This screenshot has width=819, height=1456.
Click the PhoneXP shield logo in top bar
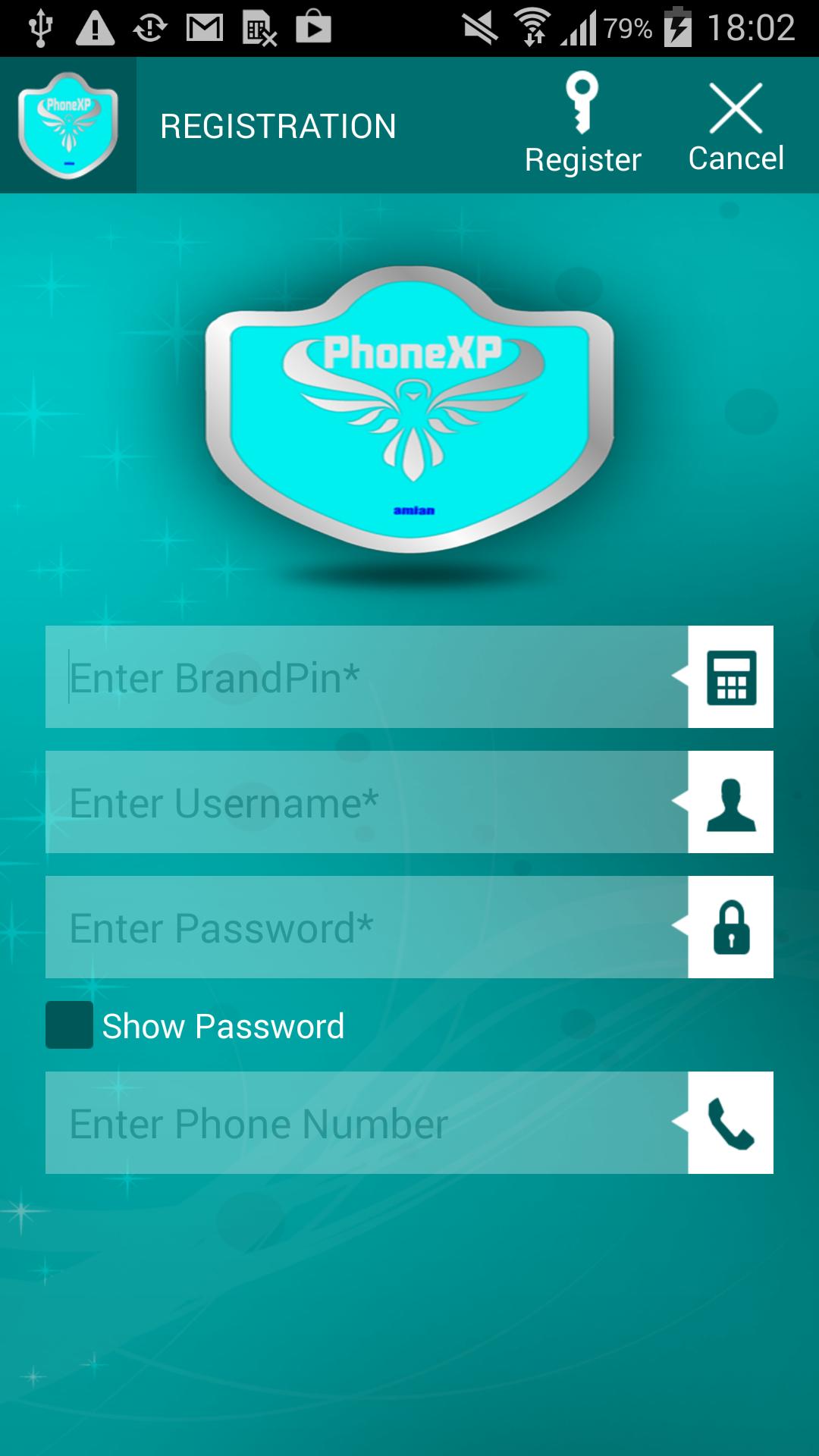click(68, 124)
